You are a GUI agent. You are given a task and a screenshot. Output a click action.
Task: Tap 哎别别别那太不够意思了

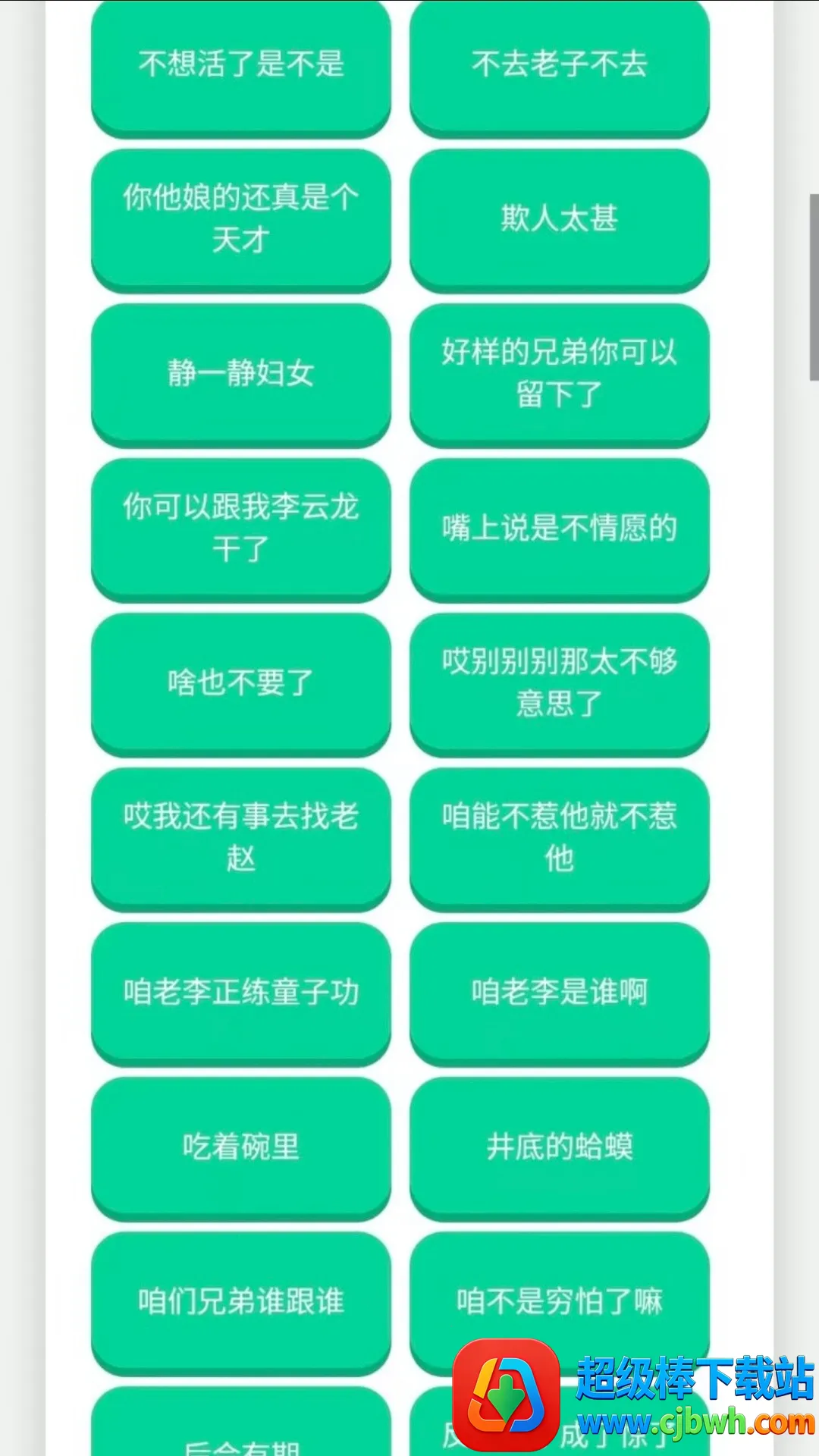(x=560, y=682)
